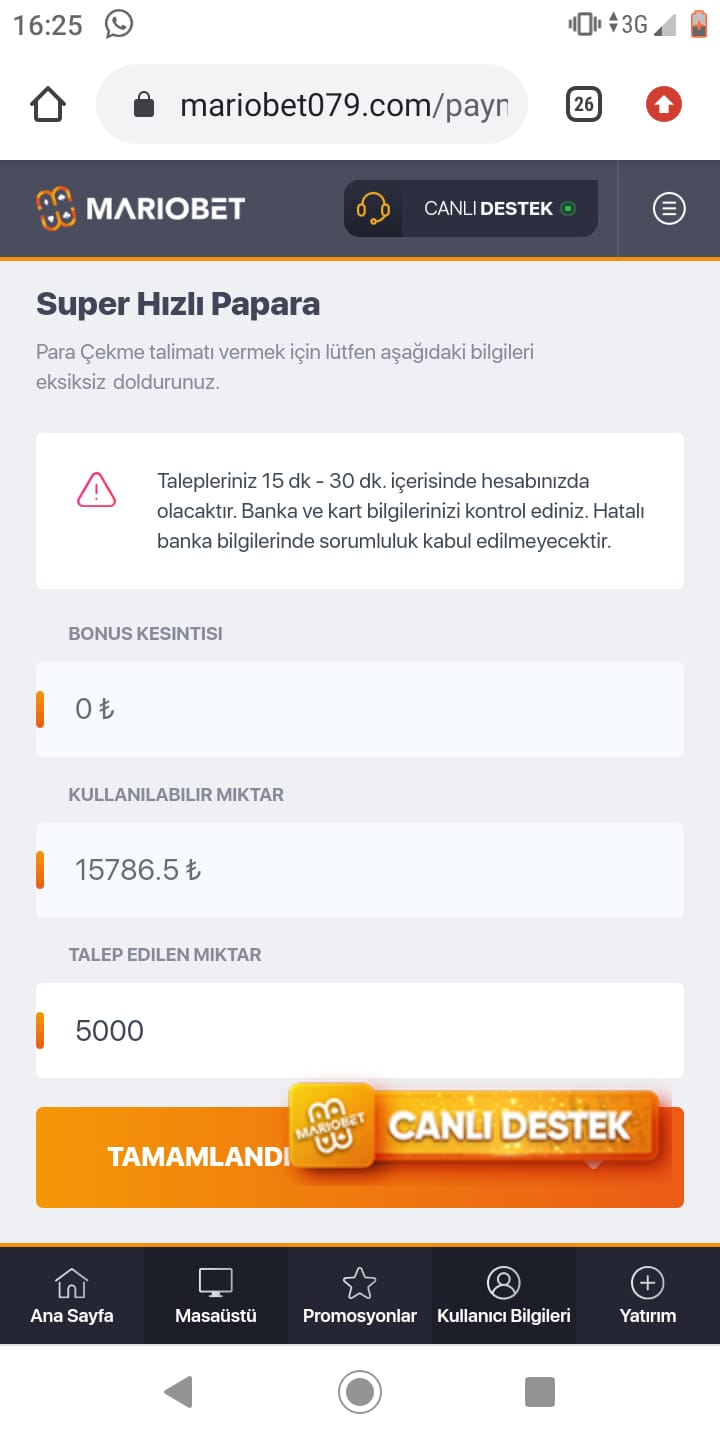
Task: Switch to Masaüstü view
Action: (x=216, y=1296)
